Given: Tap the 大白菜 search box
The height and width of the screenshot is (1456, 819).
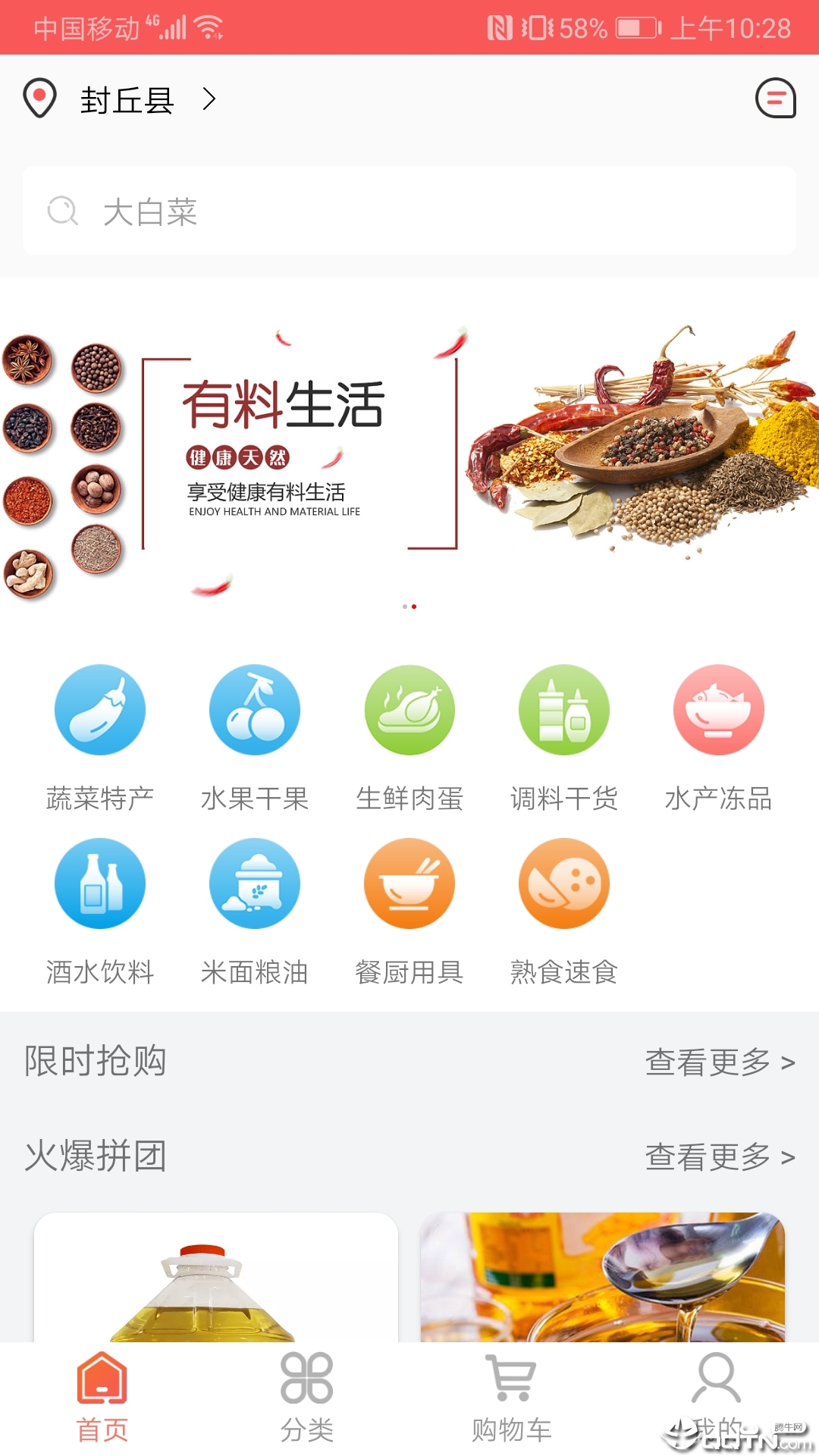Looking at the screenshot, I should click(409, 211).
